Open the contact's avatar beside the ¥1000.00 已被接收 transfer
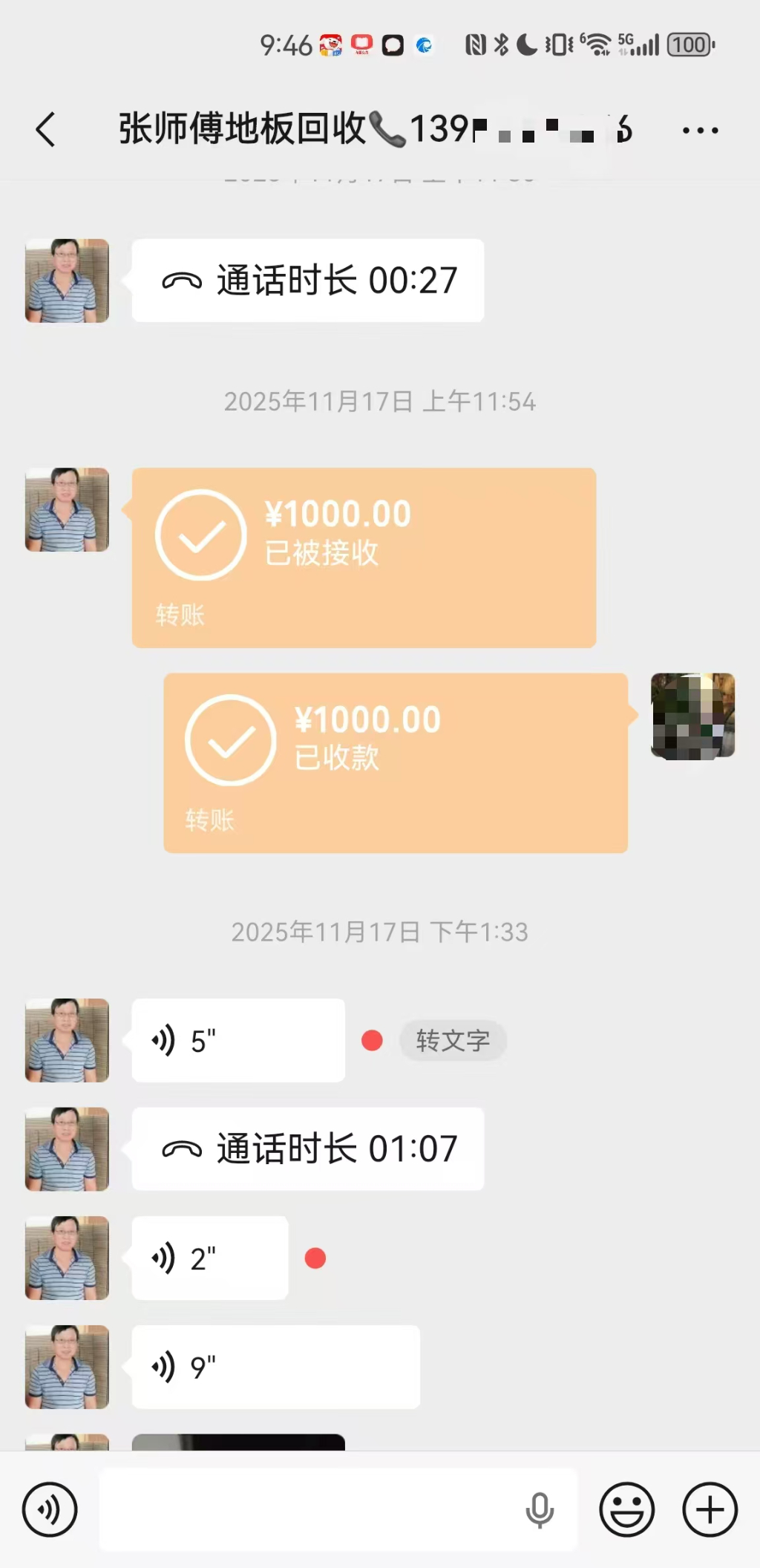 67,509
